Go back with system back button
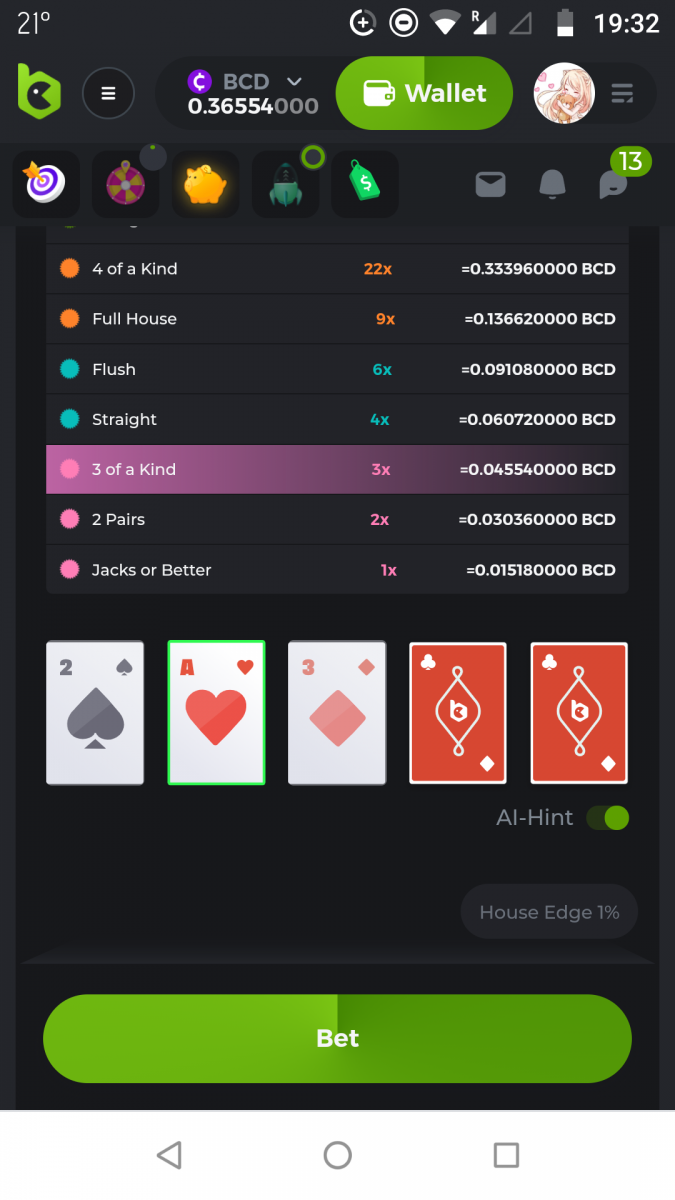 pos(169,1155)
